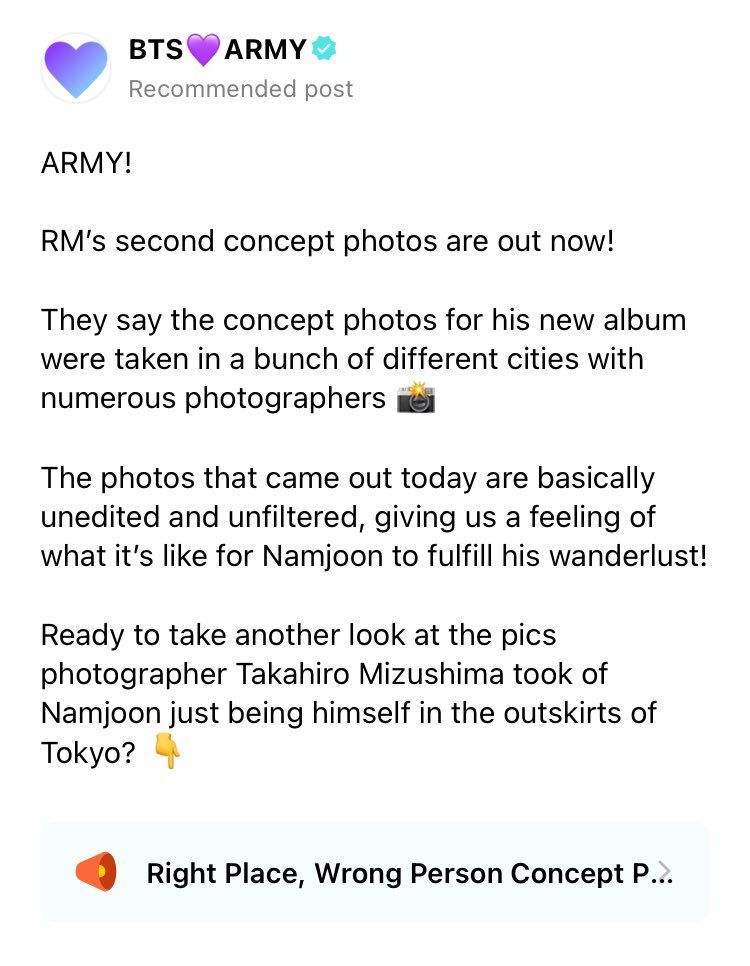Viewport: 750px width, 966px height.
Task: Click the RM's second concept photos sentence
Action: click(330, 241)
